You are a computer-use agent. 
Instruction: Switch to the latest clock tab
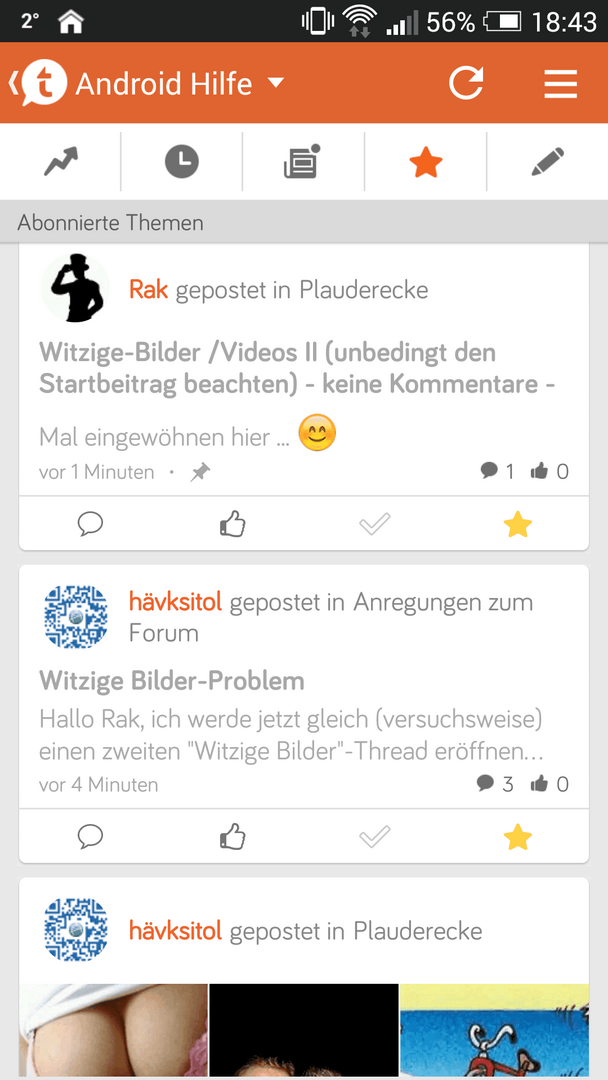[182, 162]
